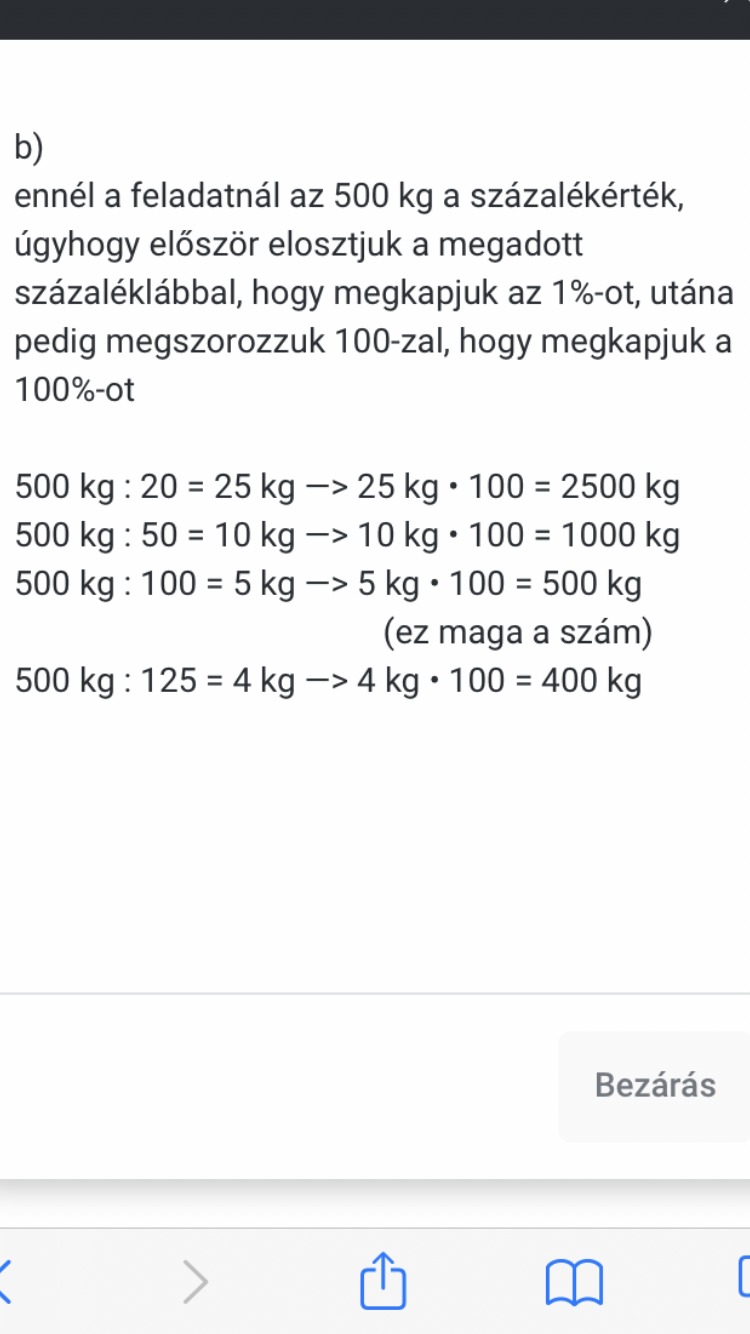Viewport: 750px width, 1334px height.
Task: Open the Safari share sheet
Action: (383, 1281)
